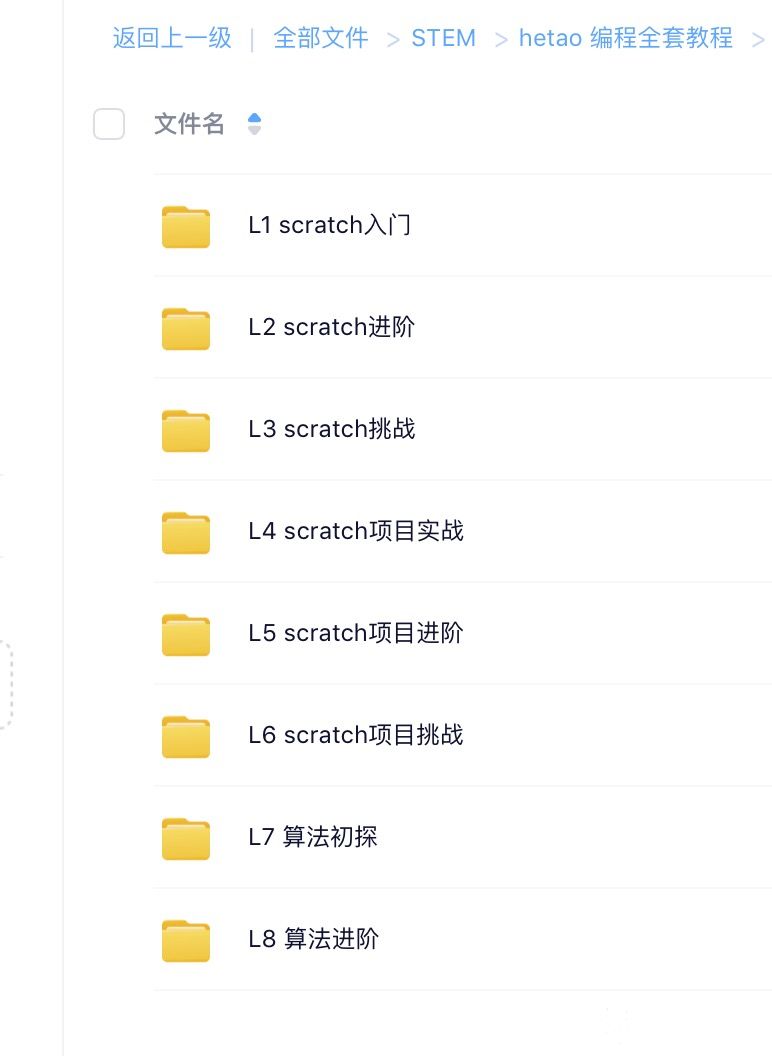The image size is (772, 1056).
Task: Open the STEM breadcrumb folder
Action: pyautogui.click(x=443, y=39)
